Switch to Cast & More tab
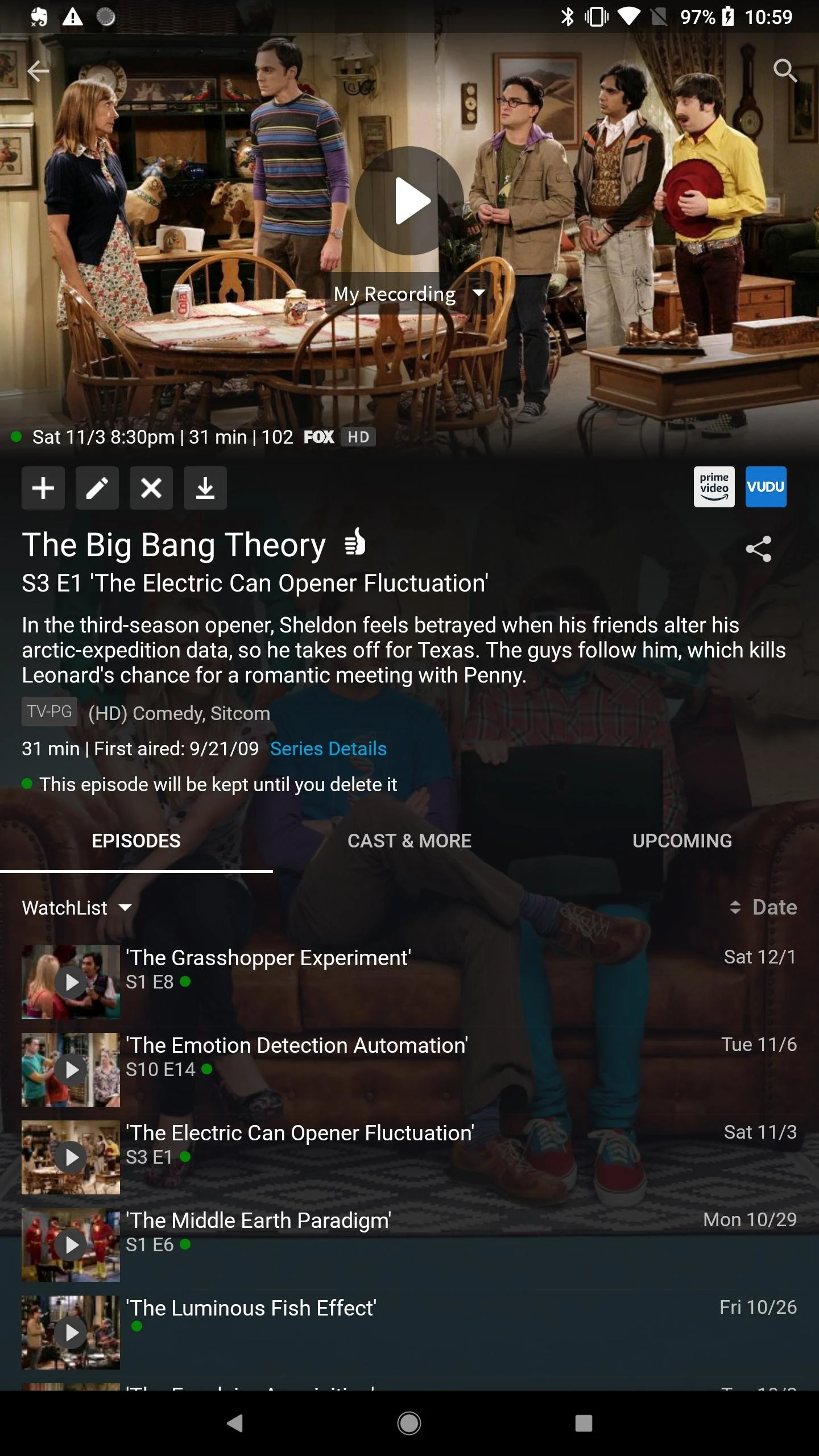Viewport: 819px width, 1456px height. tap(409, 841)
